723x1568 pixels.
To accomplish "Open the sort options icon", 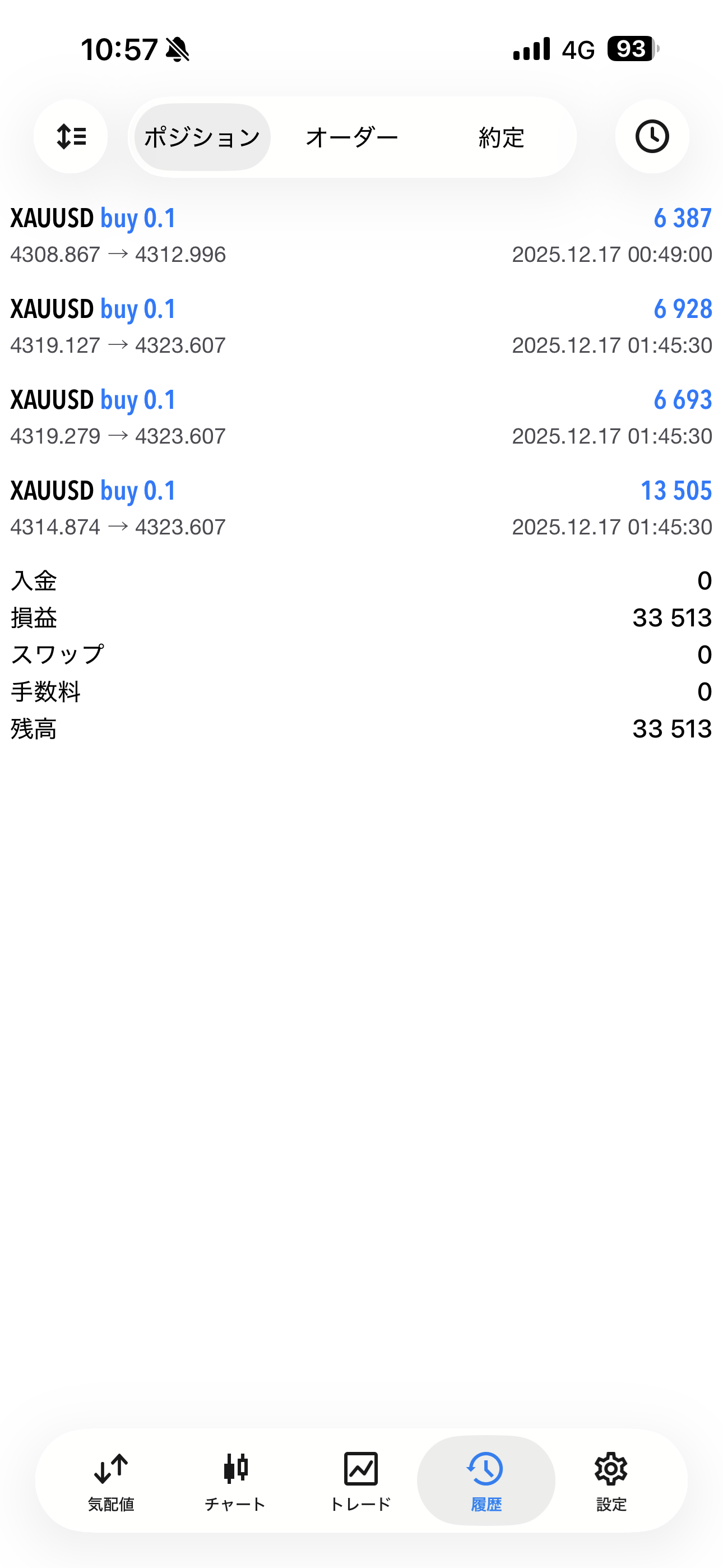I will tap(71, 136).
